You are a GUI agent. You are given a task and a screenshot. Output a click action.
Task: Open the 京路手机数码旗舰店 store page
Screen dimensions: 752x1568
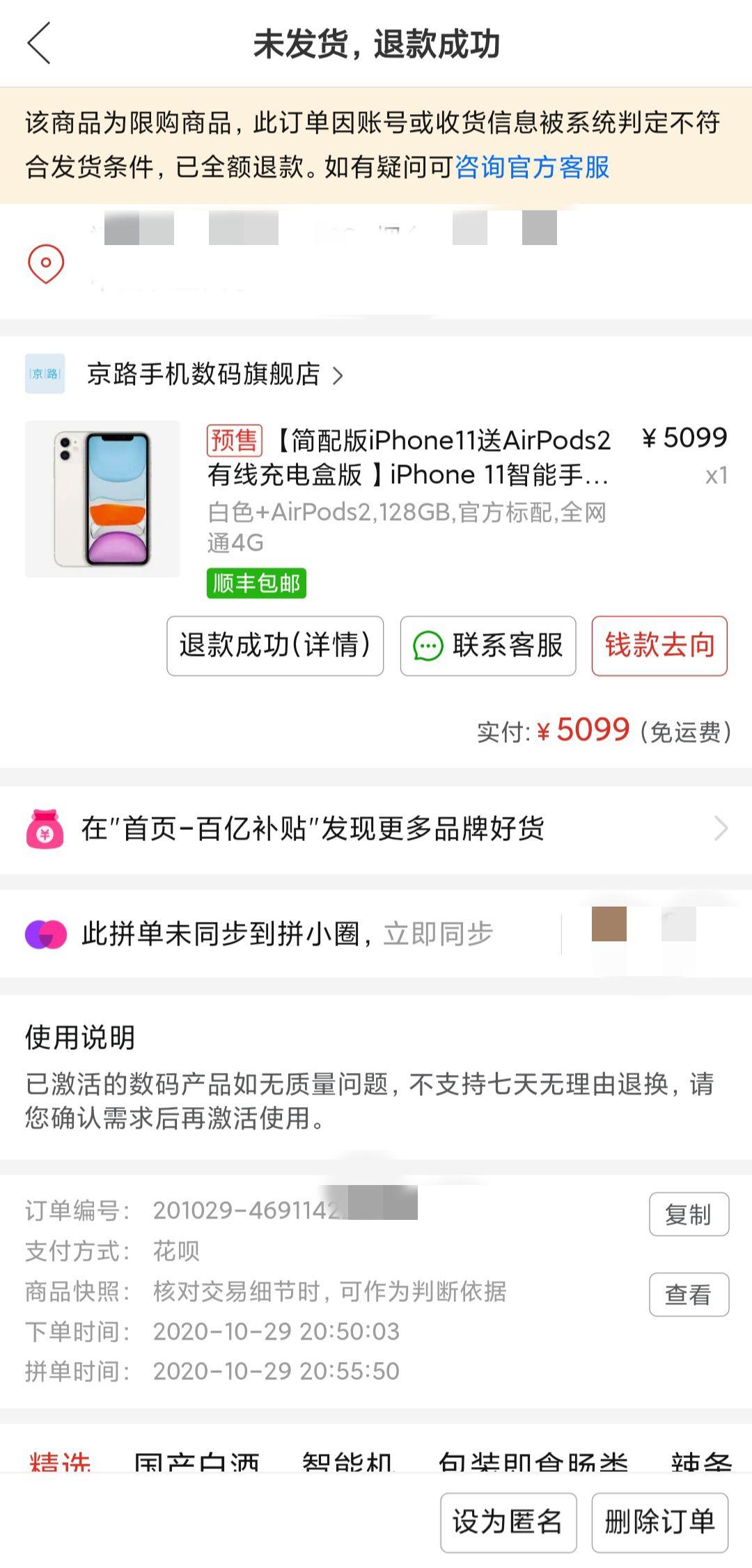(x=202, y=375)
